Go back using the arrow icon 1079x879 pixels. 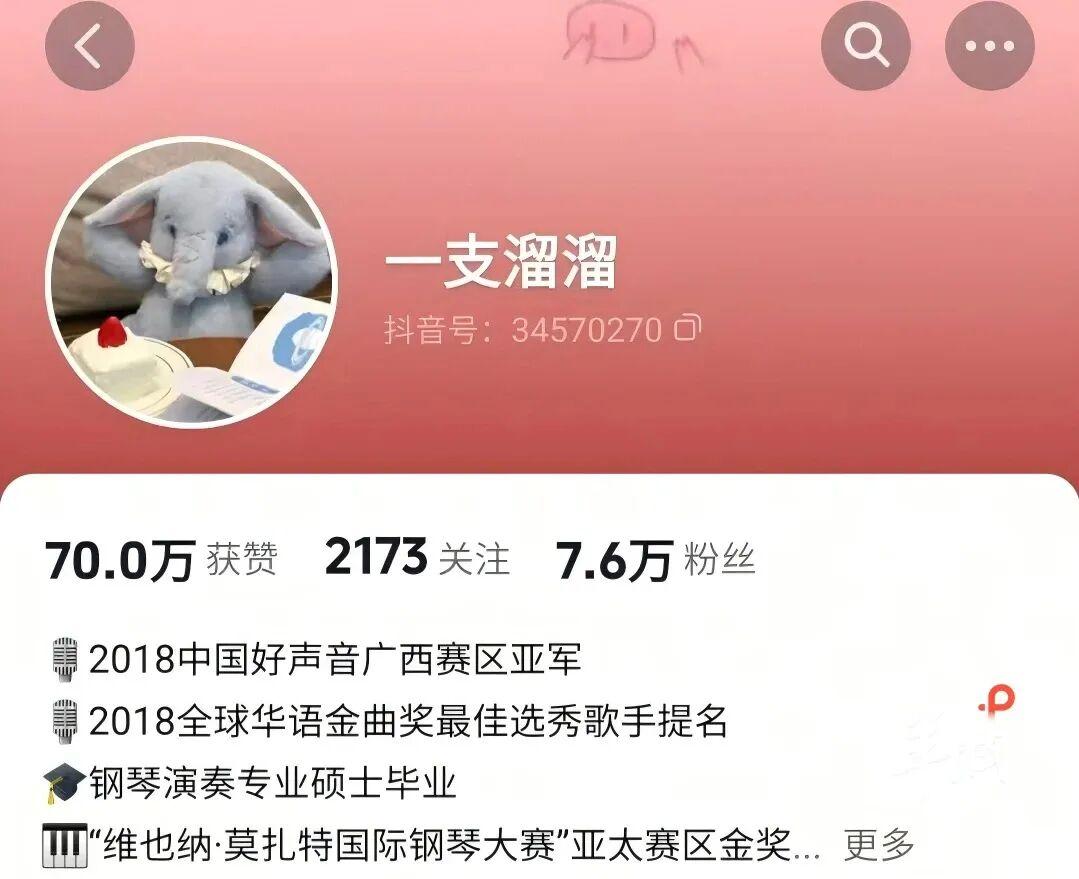(89, 46)
